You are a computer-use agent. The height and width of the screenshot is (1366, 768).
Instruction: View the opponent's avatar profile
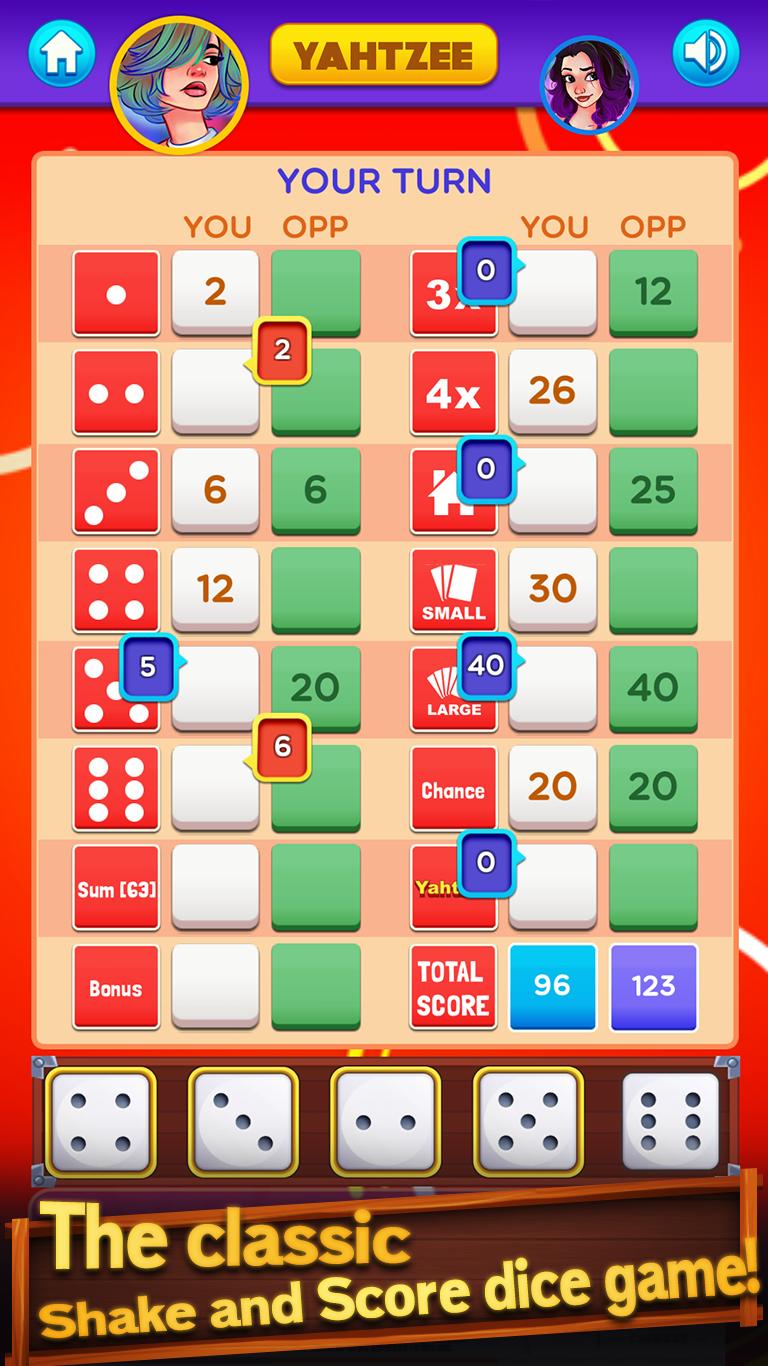pos(589,85)
